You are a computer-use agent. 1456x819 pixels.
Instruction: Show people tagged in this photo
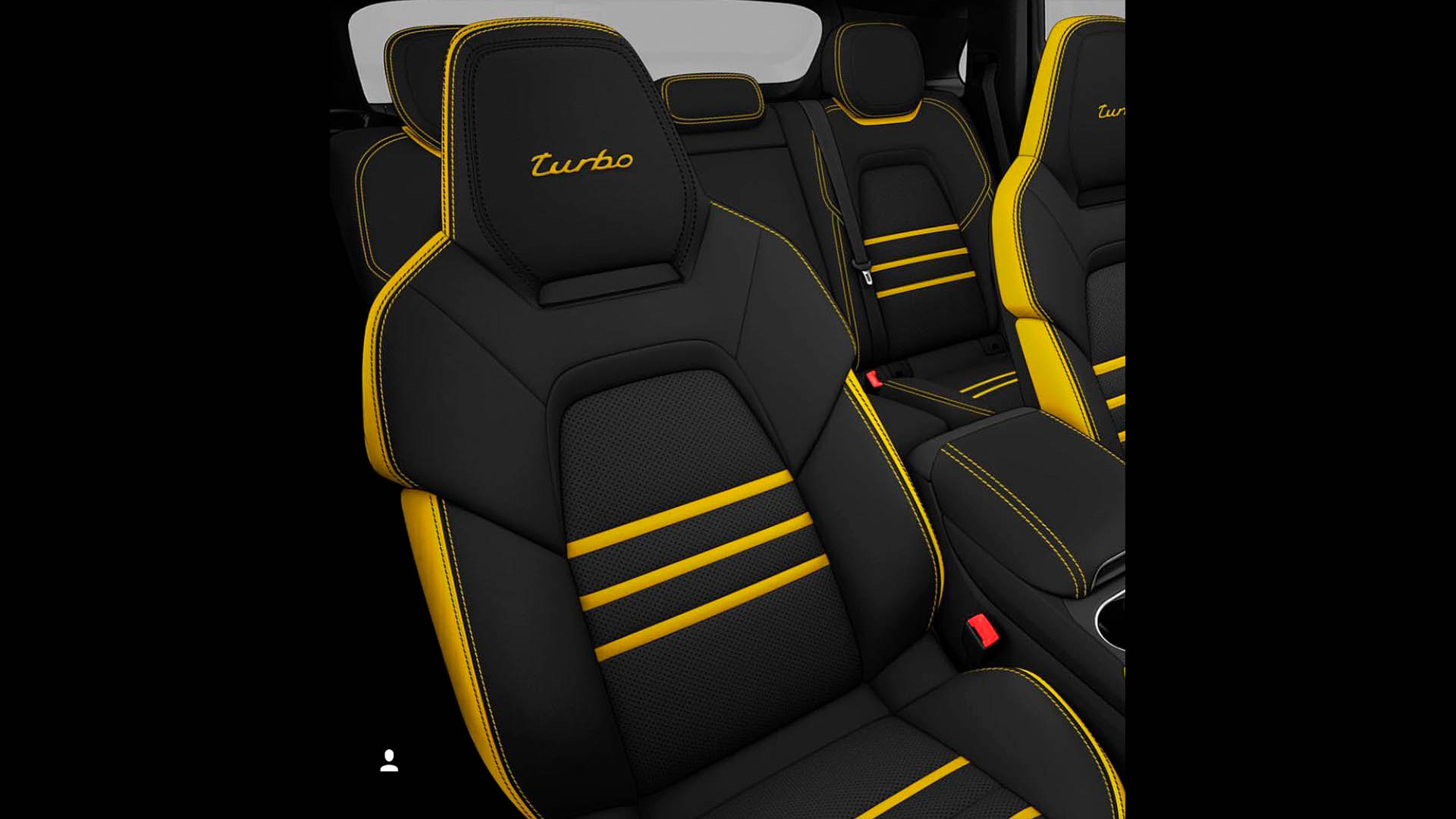389,761
